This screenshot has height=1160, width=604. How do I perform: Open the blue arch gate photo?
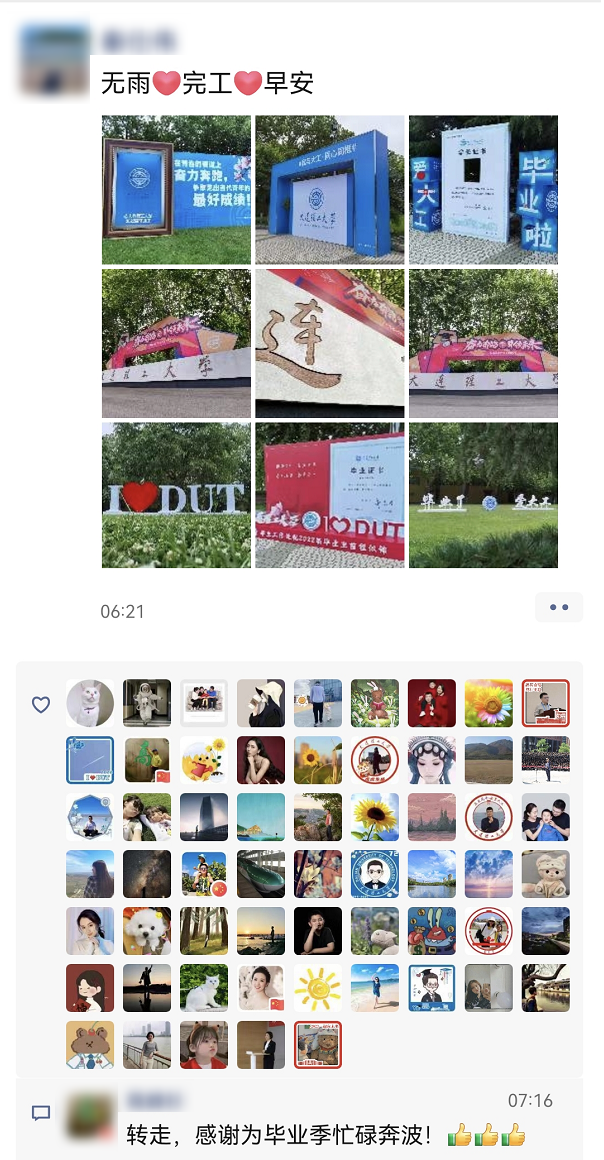coord(329,190)
